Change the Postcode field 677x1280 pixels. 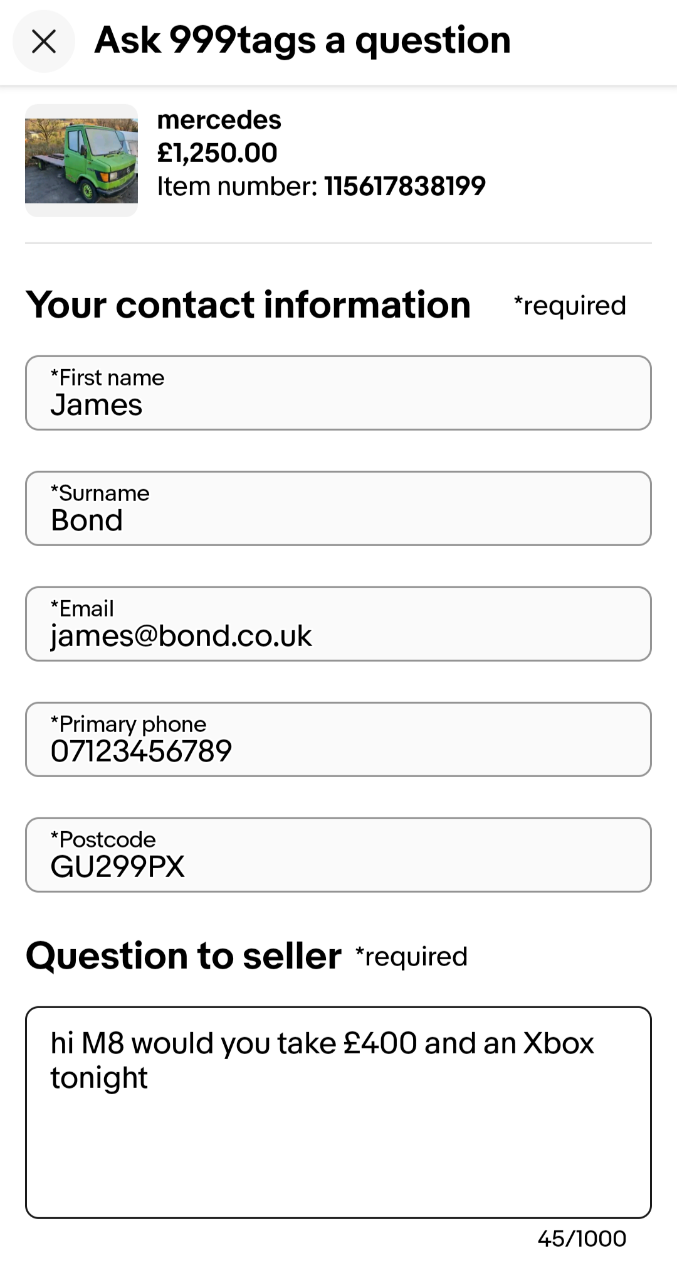(x=338, y=855)
